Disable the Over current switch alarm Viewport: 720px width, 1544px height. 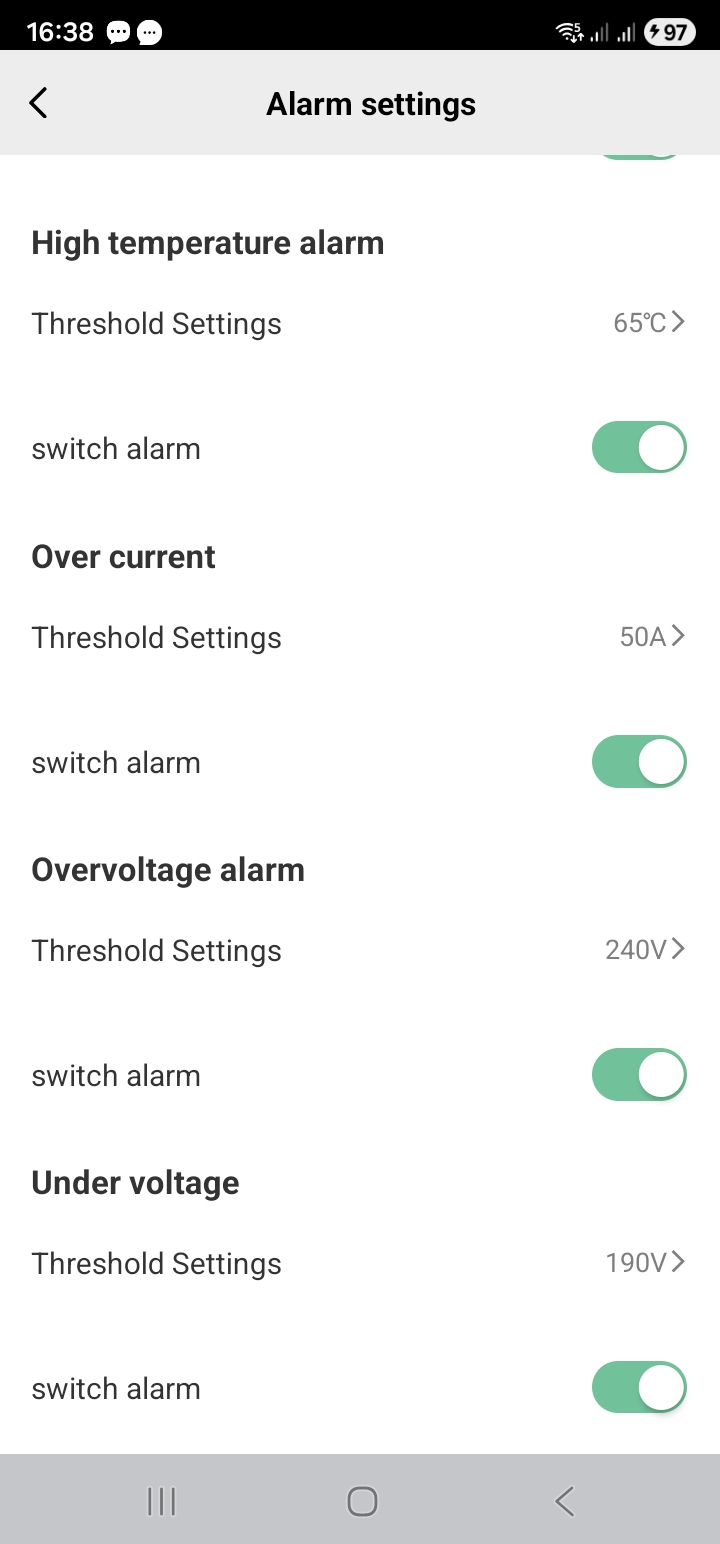point(639,762)
